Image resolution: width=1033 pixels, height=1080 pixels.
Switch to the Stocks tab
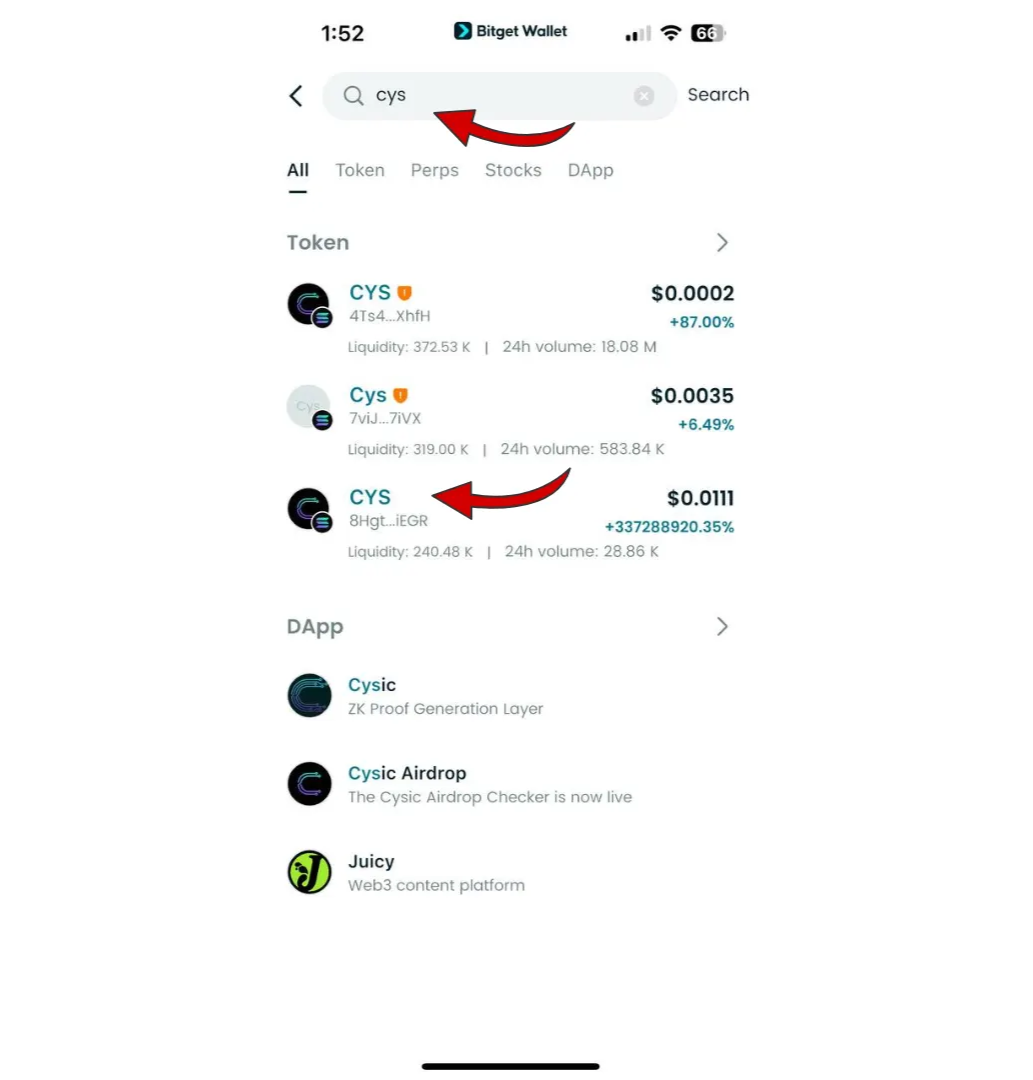[513, 170]
